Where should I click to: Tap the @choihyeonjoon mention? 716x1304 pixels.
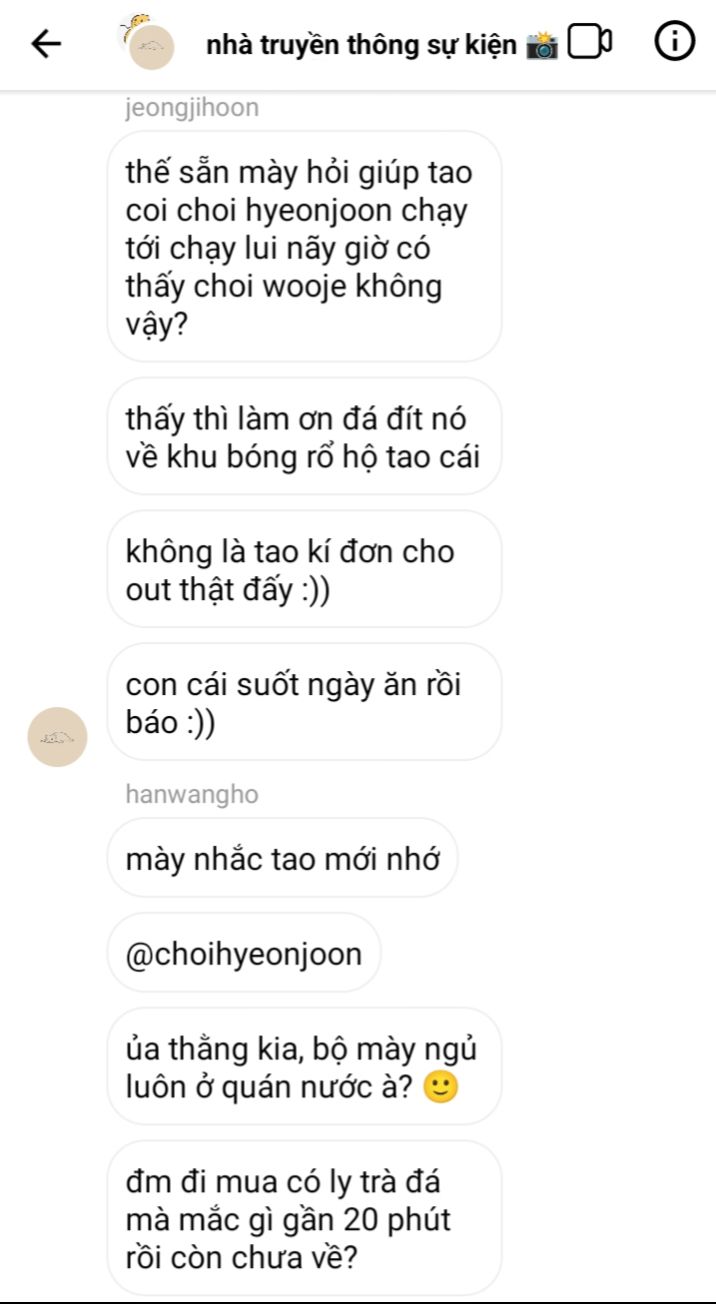pyautogui.click(x=244, y=954)
